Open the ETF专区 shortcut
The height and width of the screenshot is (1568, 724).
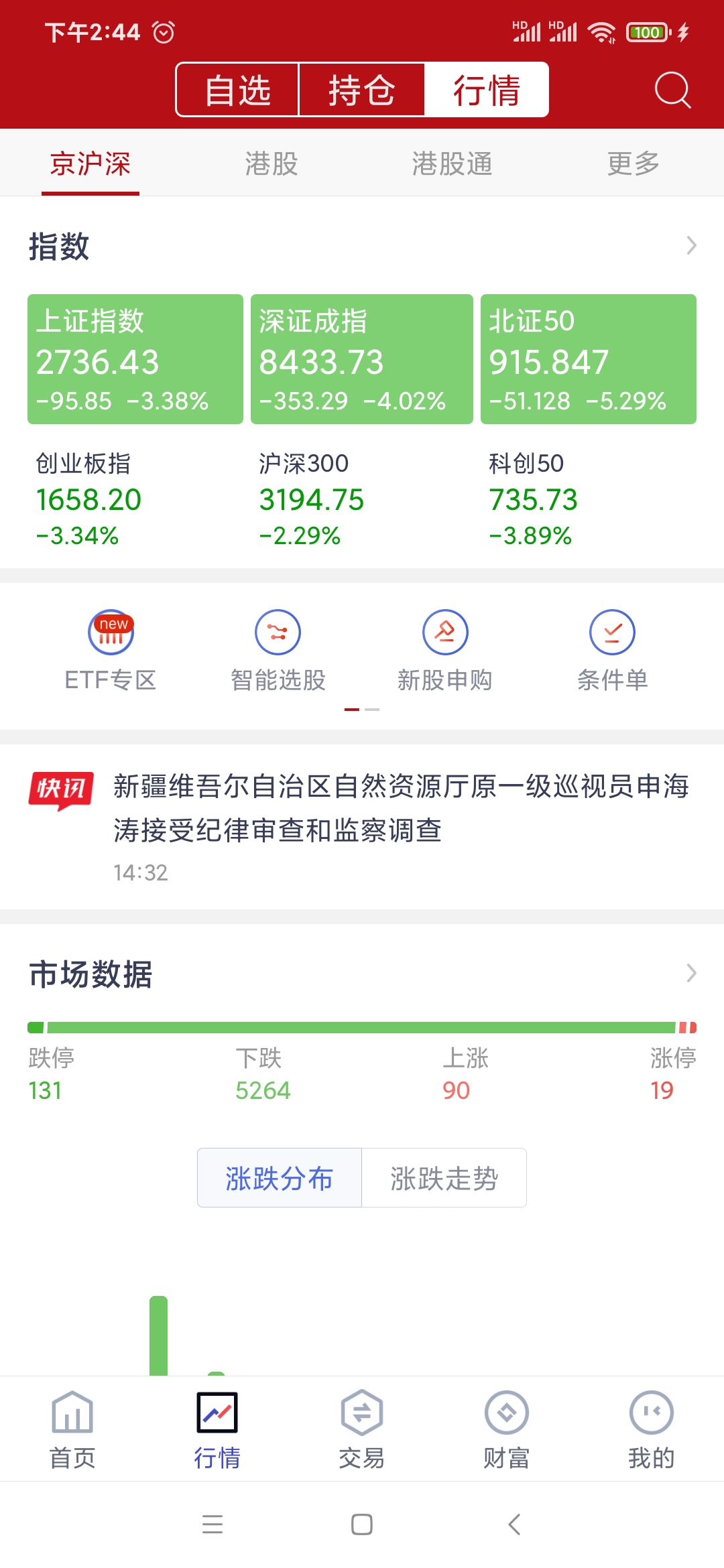click(x=111, y=650)
